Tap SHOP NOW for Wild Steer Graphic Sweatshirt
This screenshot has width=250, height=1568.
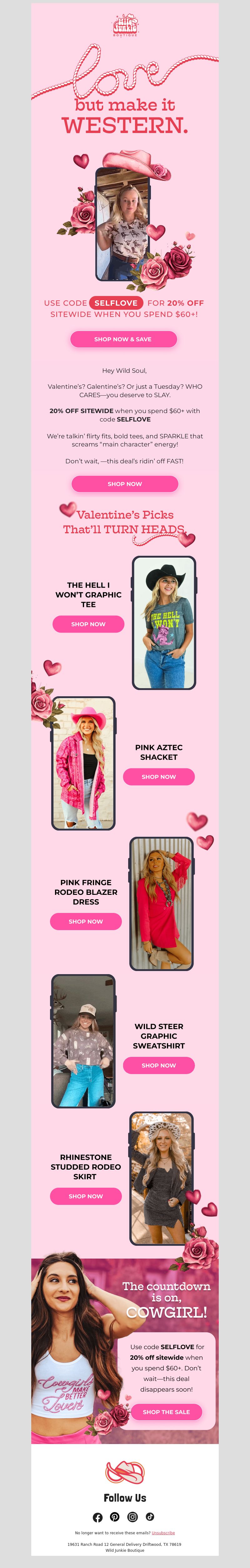[x=158, y=1065]
